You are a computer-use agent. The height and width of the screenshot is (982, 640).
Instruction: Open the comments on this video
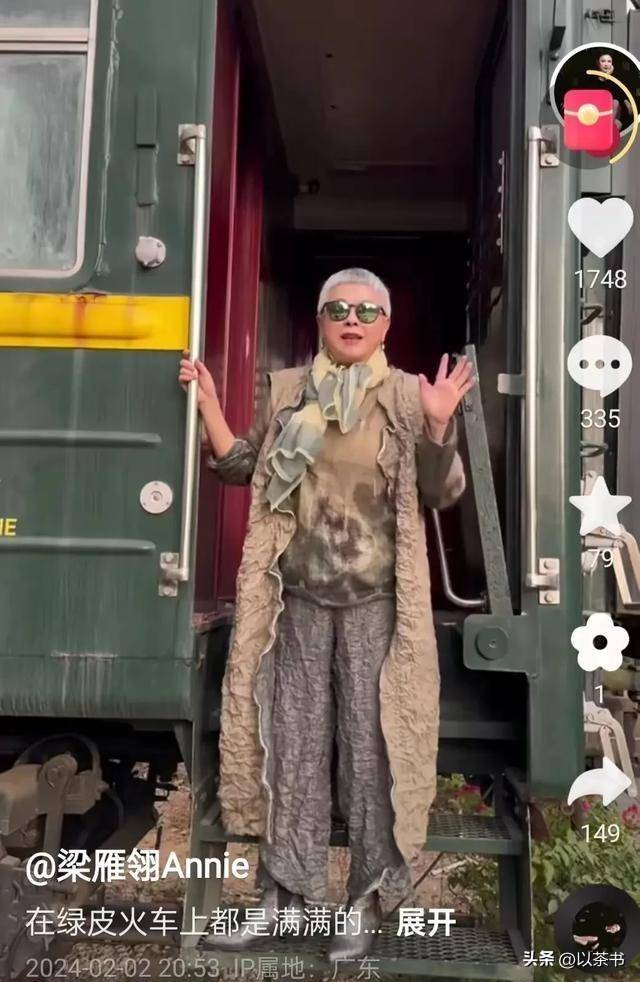click(600, 365)
